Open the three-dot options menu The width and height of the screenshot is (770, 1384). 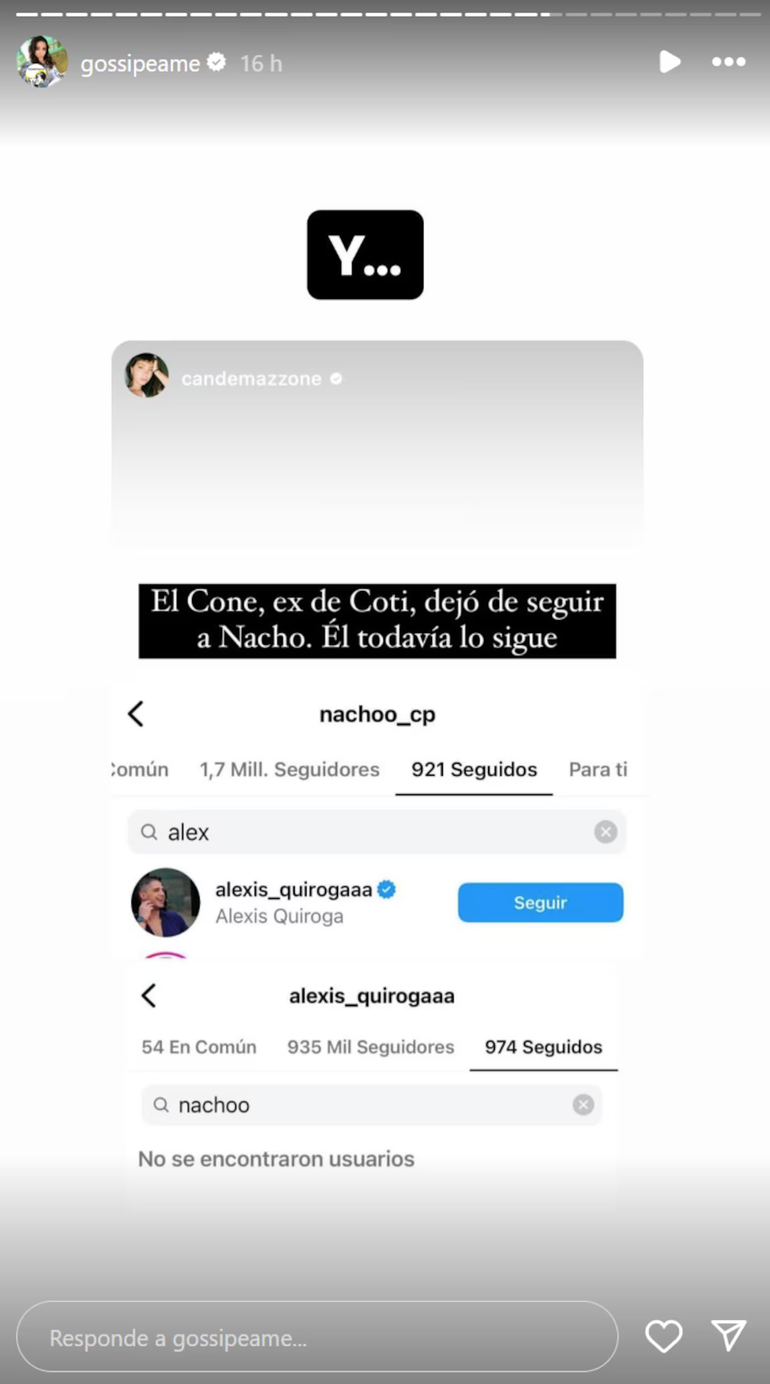click(728, 62)
